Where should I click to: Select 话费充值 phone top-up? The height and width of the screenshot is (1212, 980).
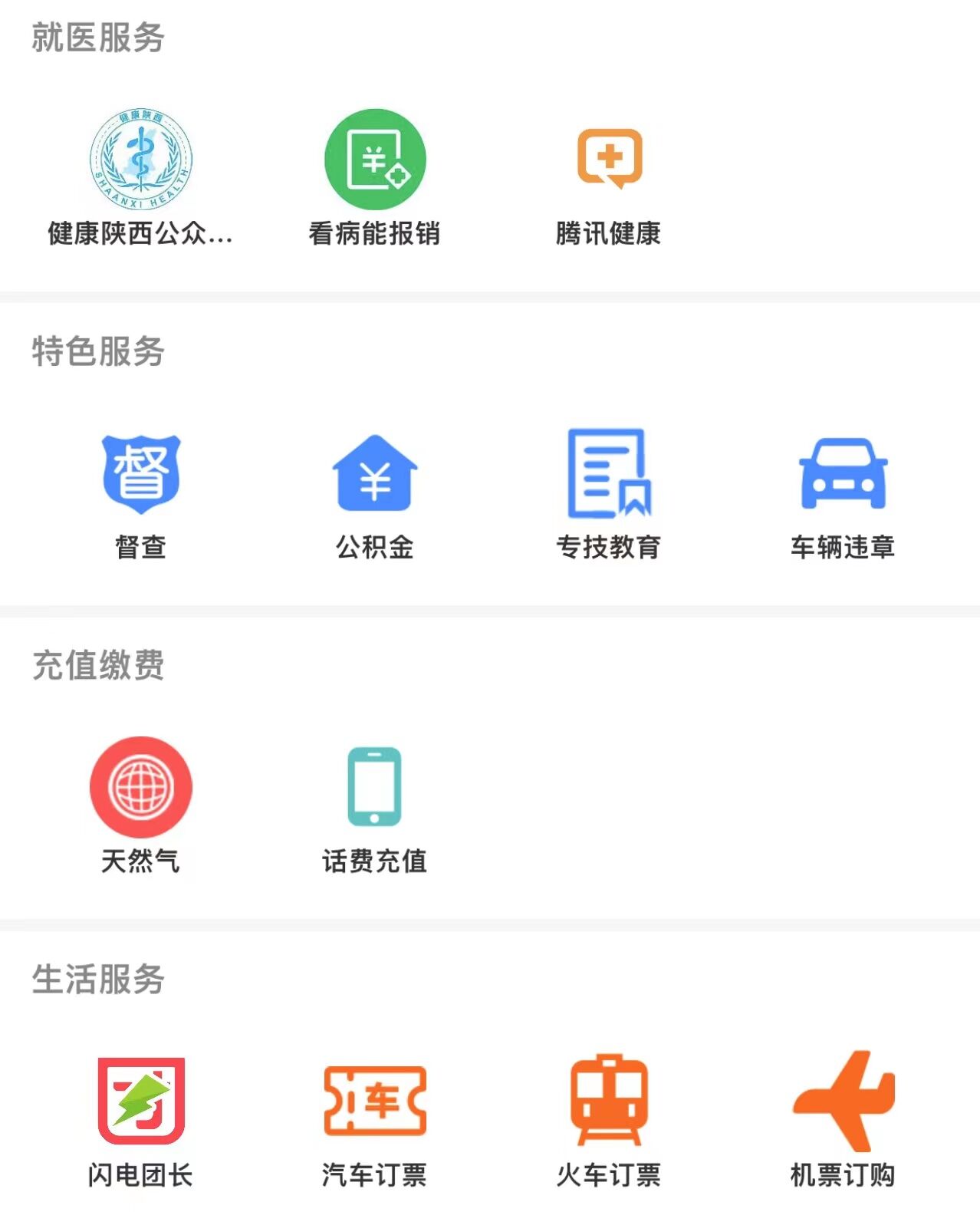click(375, 788)
